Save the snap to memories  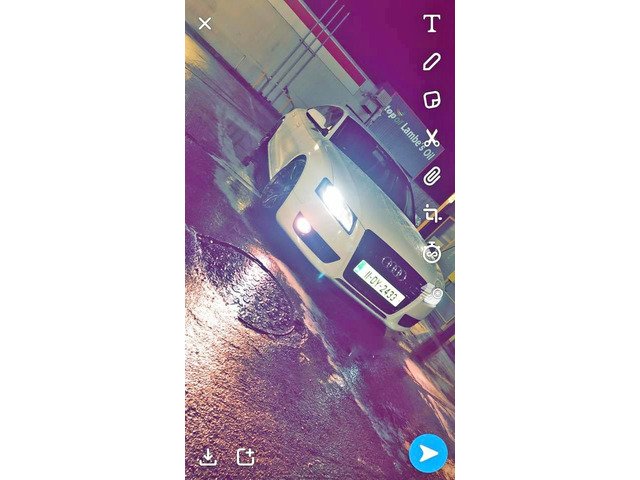(x=207, y=456)
